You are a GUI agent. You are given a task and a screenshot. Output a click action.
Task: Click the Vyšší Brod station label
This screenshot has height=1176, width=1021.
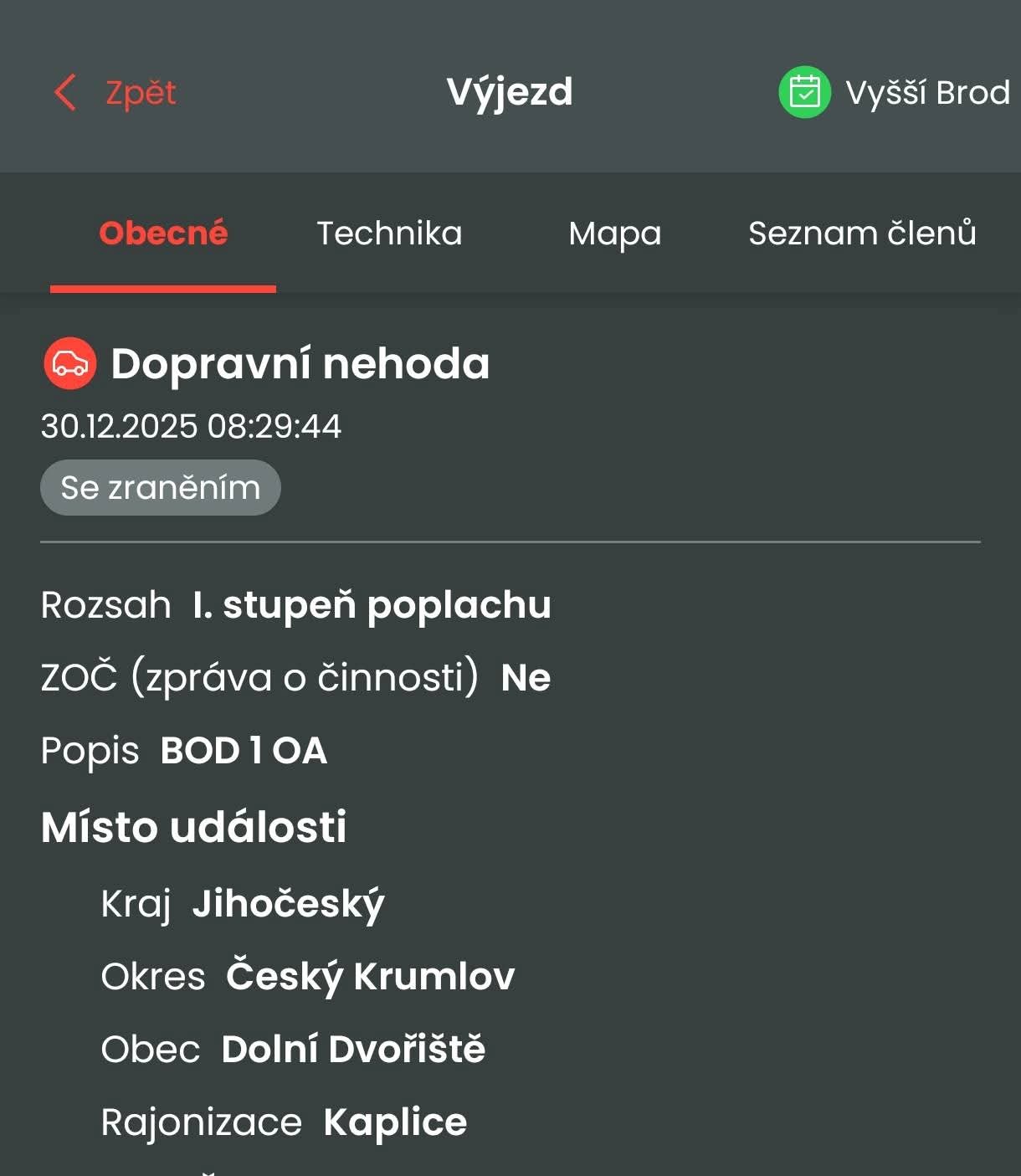927,92
